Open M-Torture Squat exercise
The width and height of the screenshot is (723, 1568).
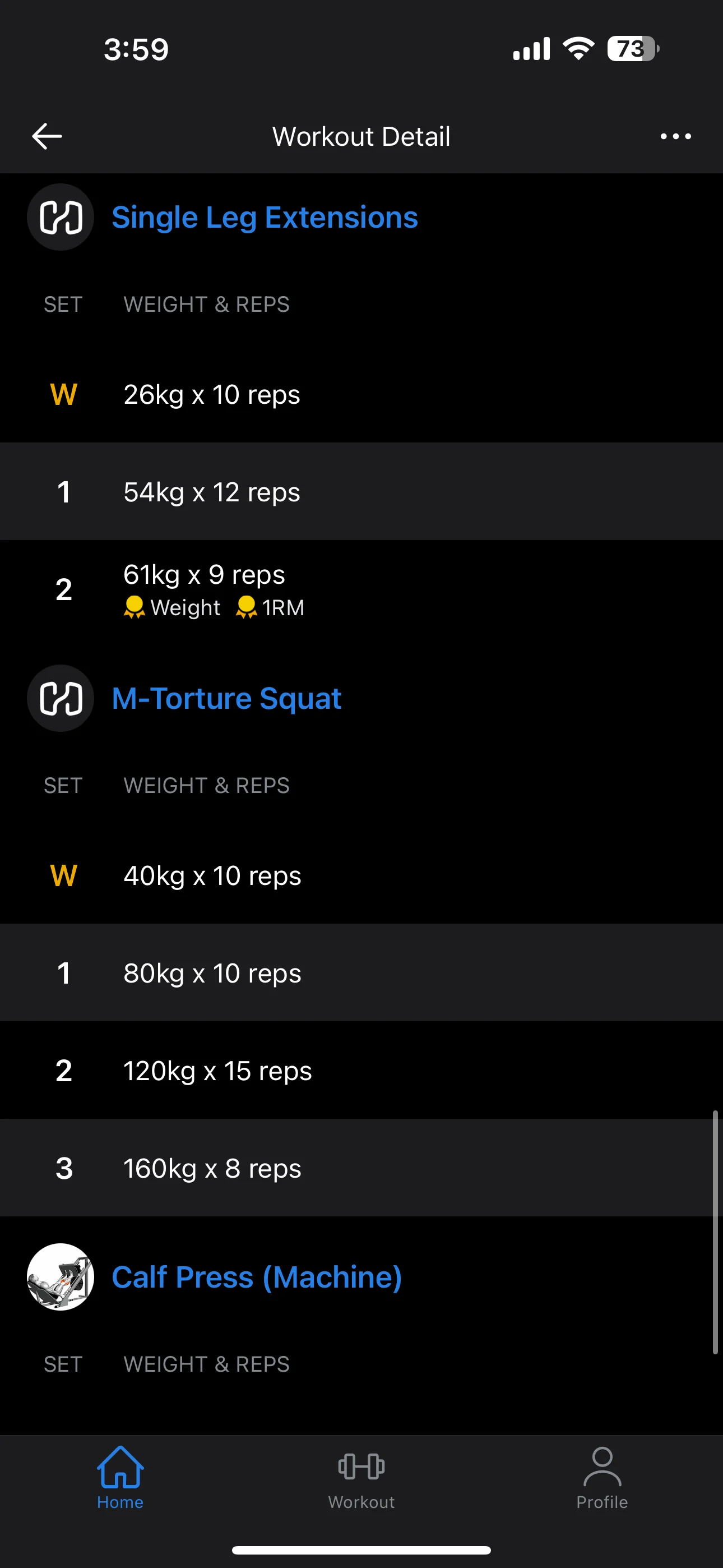pos(226,698)
